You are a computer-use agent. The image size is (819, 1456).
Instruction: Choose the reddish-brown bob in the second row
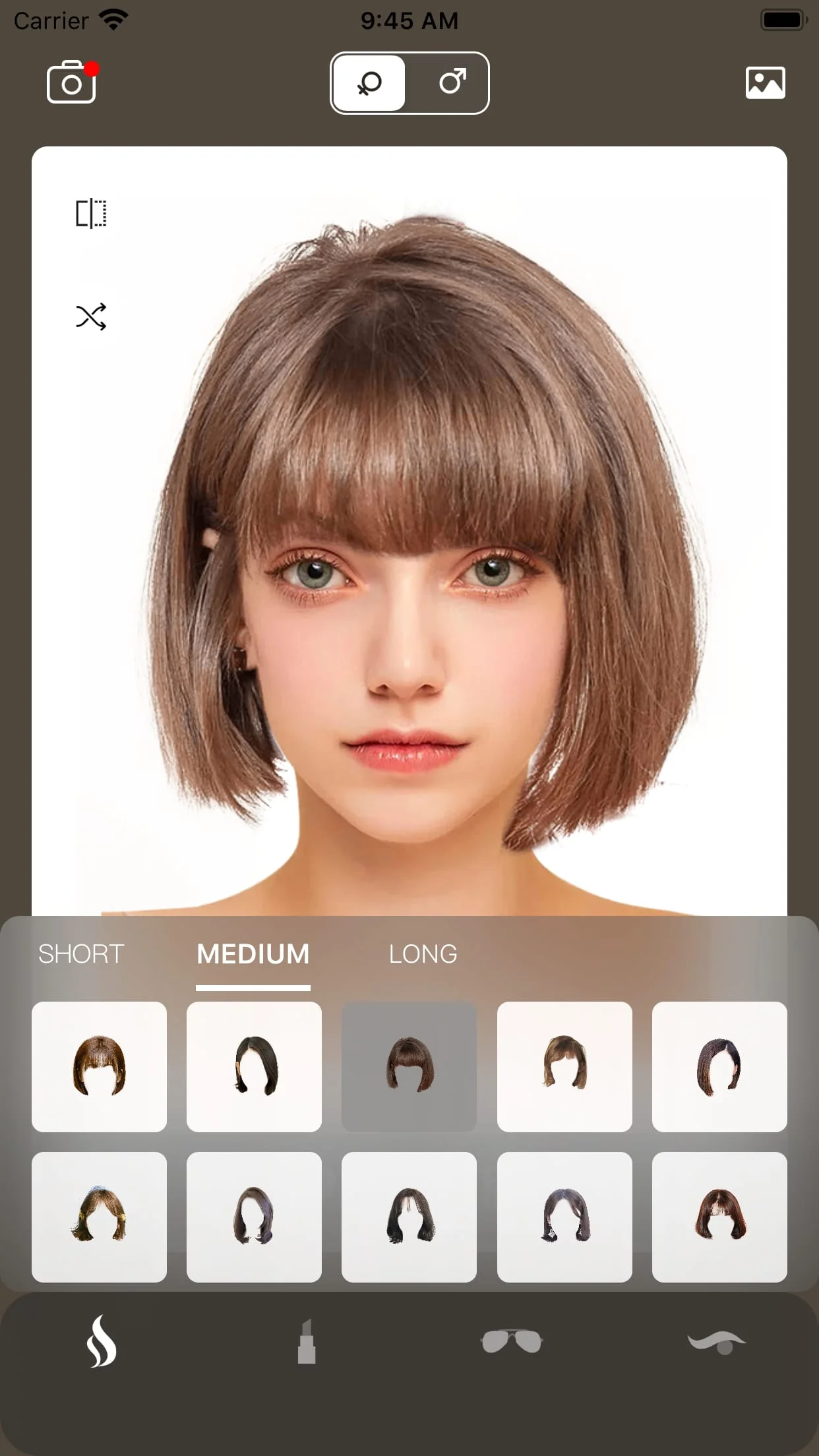(719, 1217)
